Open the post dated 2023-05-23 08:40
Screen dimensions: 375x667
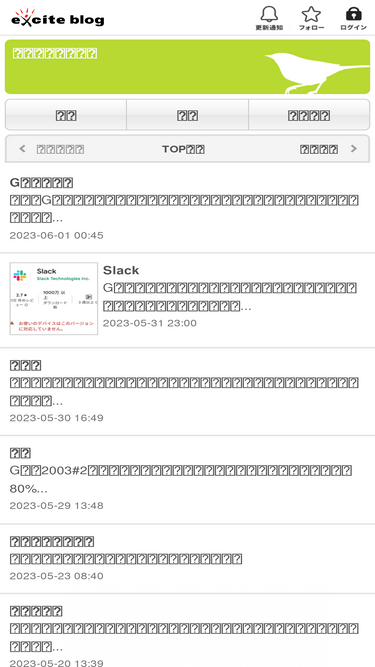click(x=188, y=559)
